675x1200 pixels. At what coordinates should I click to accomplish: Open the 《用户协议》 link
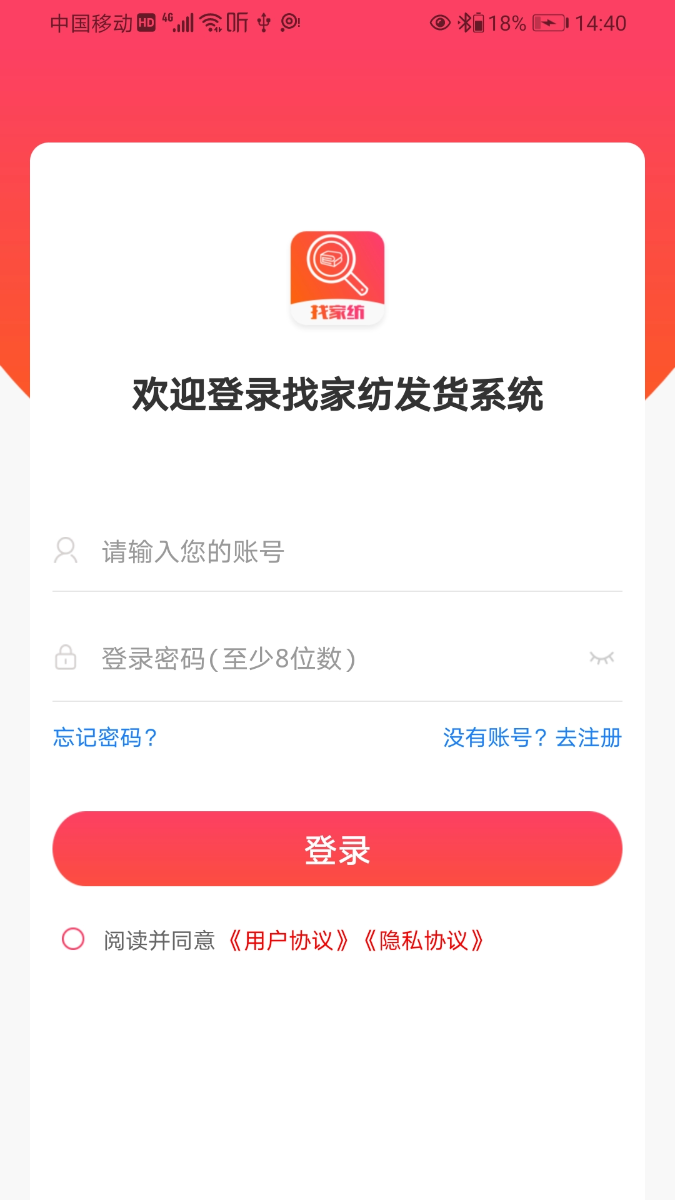(x=288, y=941)
